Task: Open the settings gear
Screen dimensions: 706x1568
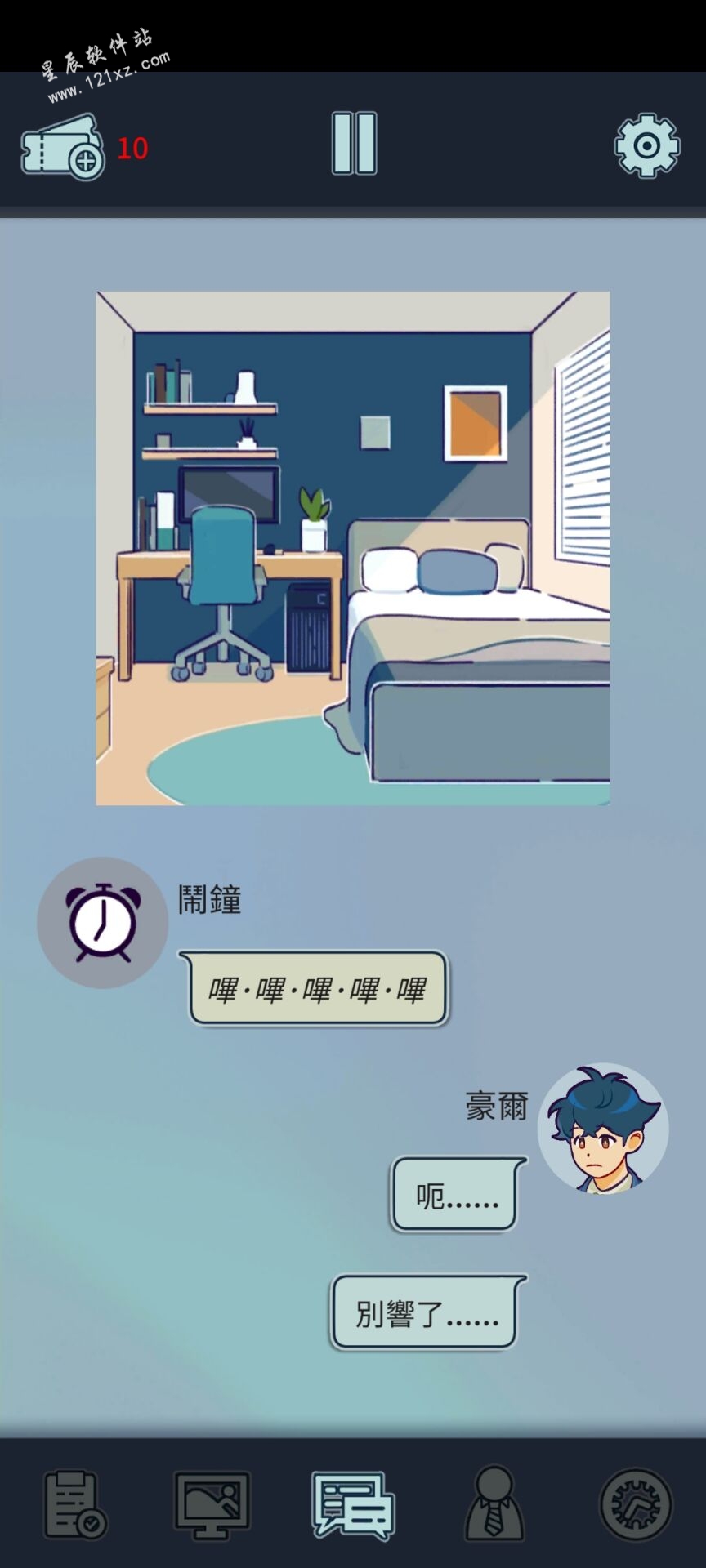Action: point(646,145)
